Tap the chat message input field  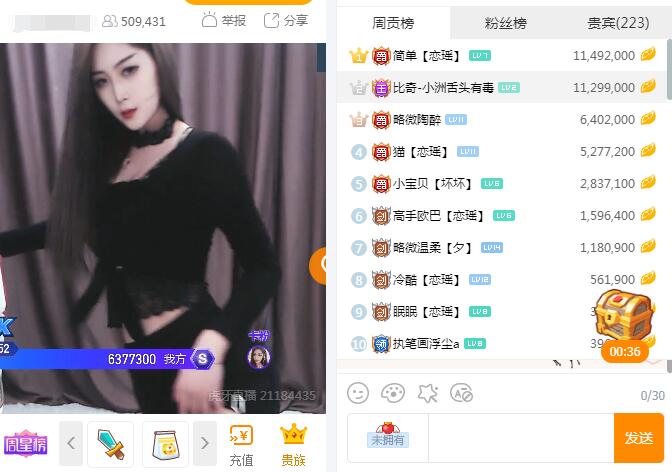tap(520, 438)
